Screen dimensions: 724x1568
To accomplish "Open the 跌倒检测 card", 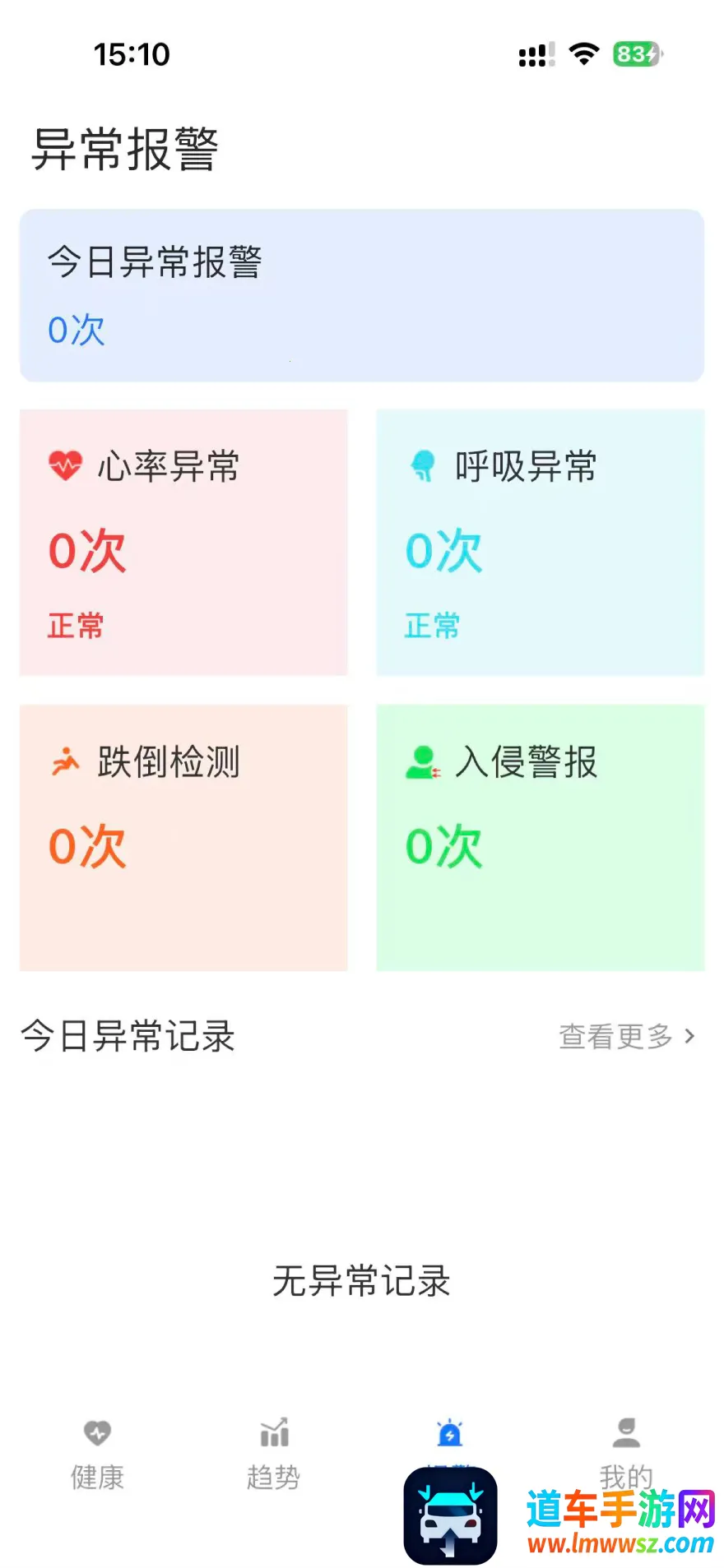I will (183, 838).
